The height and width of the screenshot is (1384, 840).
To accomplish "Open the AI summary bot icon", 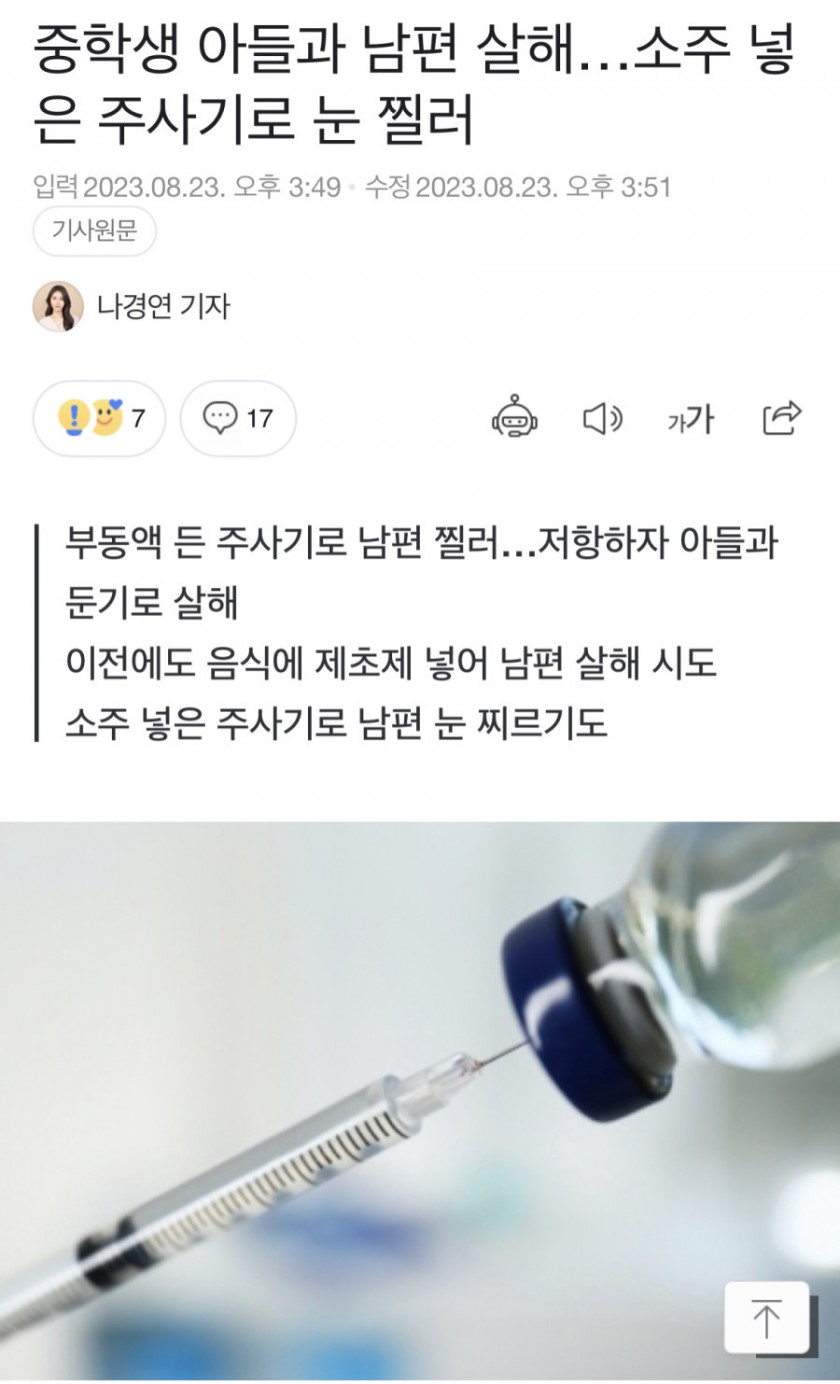I will coord(515,418).
